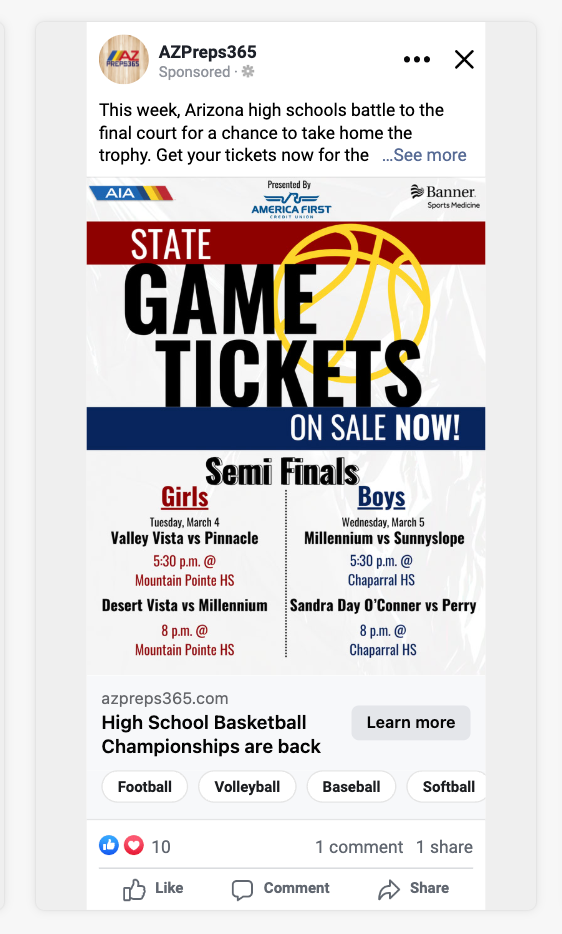Open the AZPreps365 page name
The width and height of the screenshot is (562, 934).
[207, 52]
